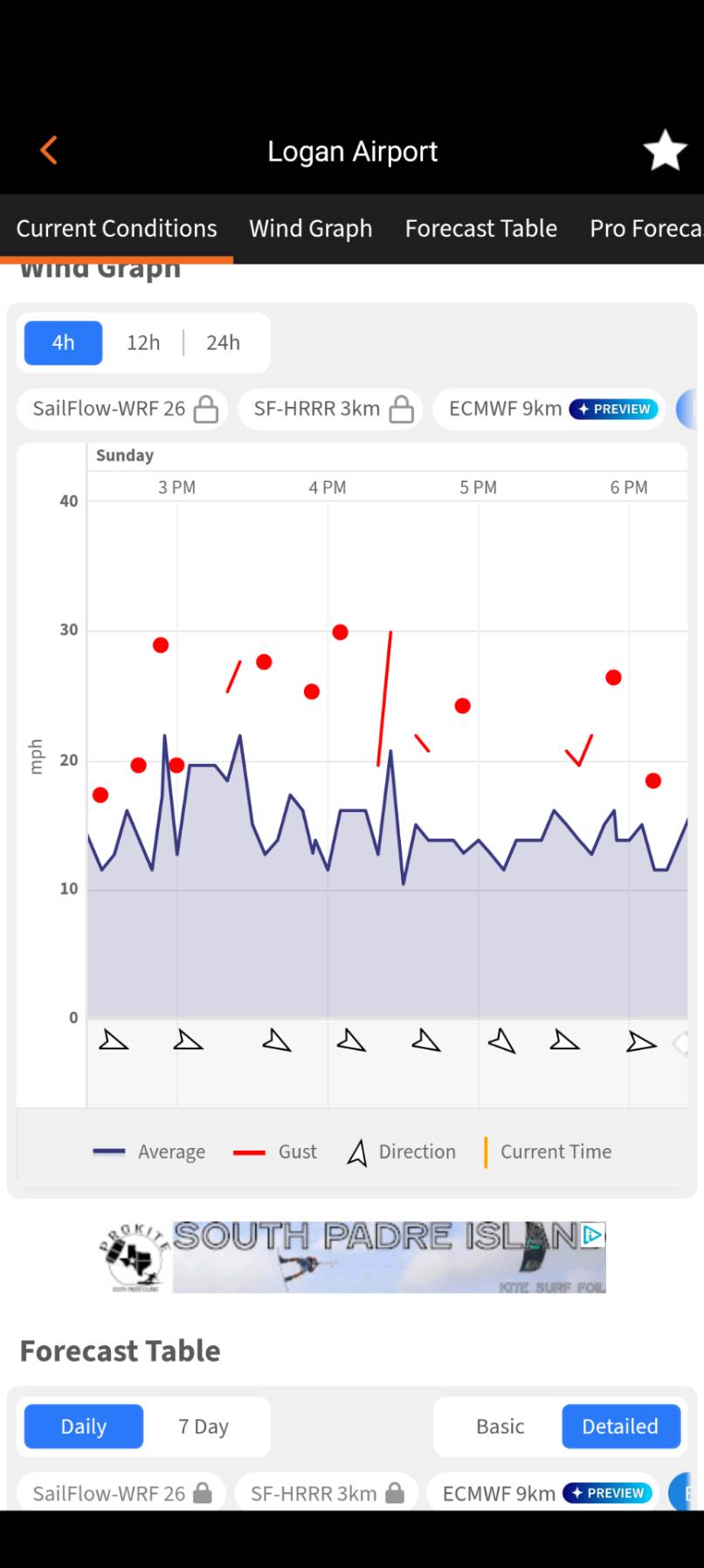Choose the SF-HRRR 3km chip above the graph
704x1568 pixels.
tap(330, 409)
